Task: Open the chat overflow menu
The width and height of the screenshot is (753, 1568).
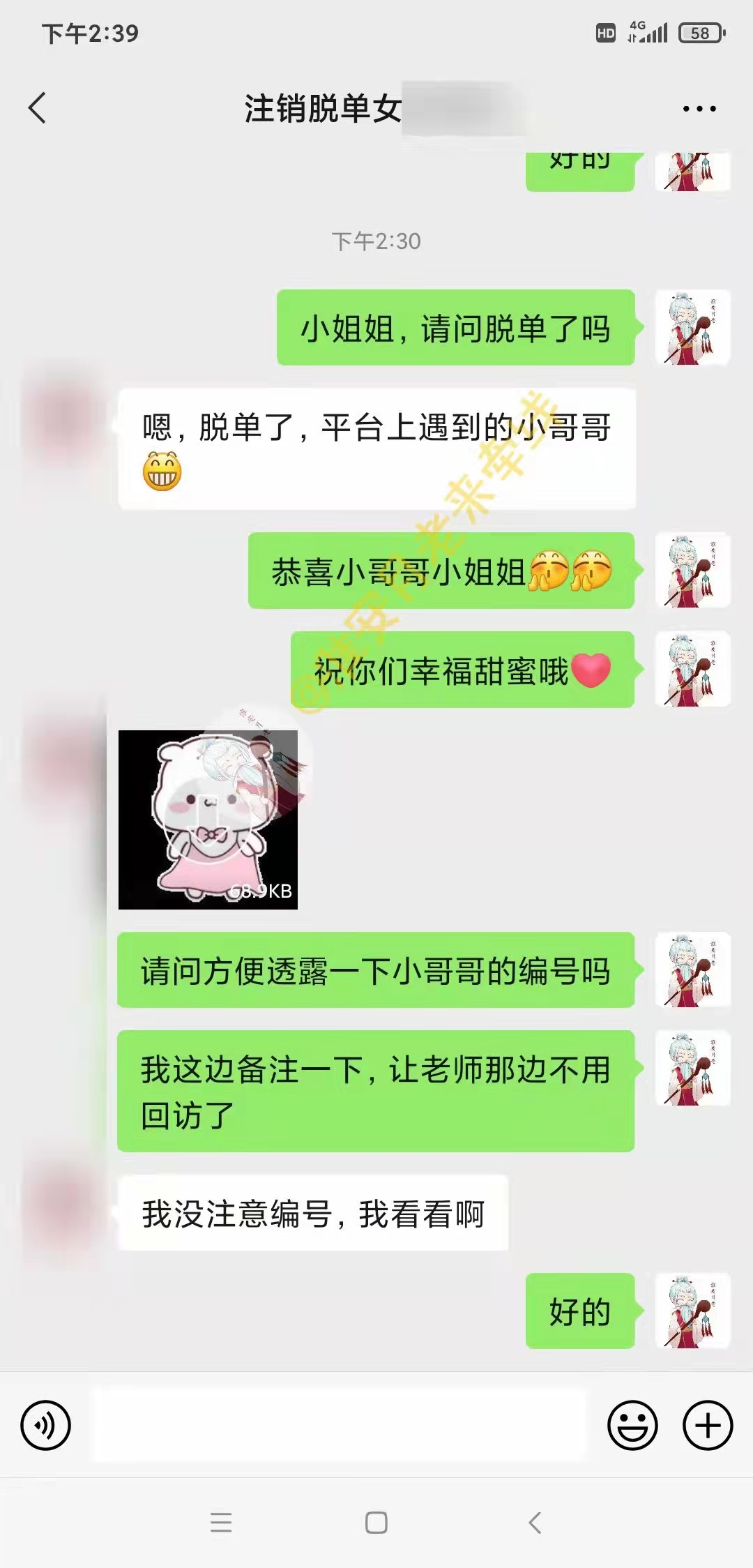Action: [x=699, y=109]
